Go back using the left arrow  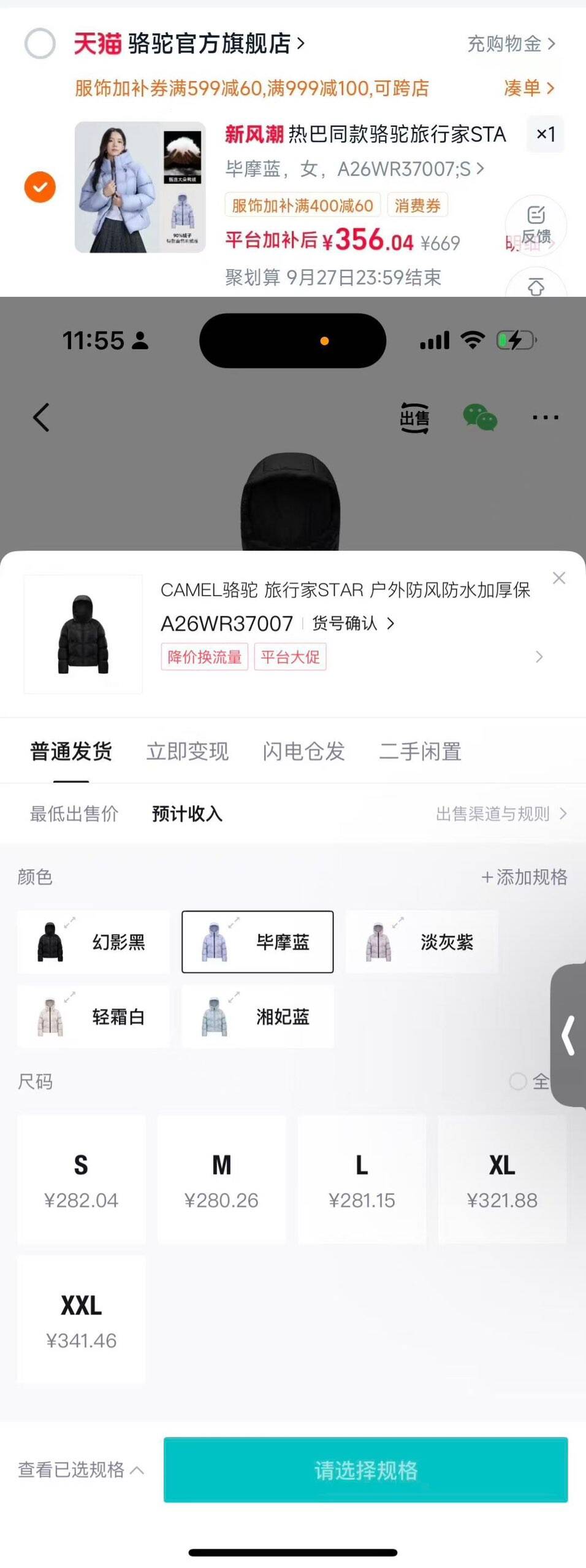point(41,418)
